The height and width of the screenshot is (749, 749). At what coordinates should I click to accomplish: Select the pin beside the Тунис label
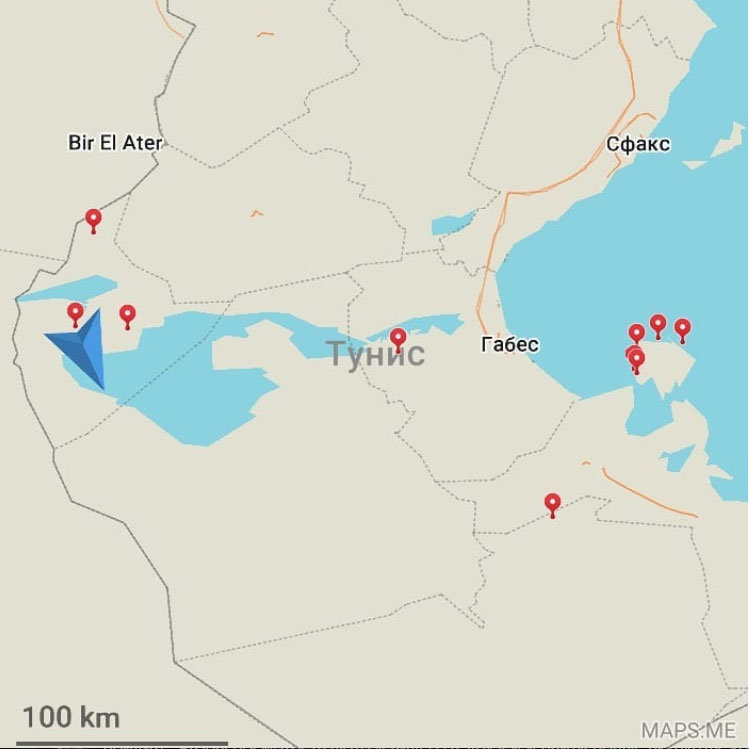tap(398, 338)
